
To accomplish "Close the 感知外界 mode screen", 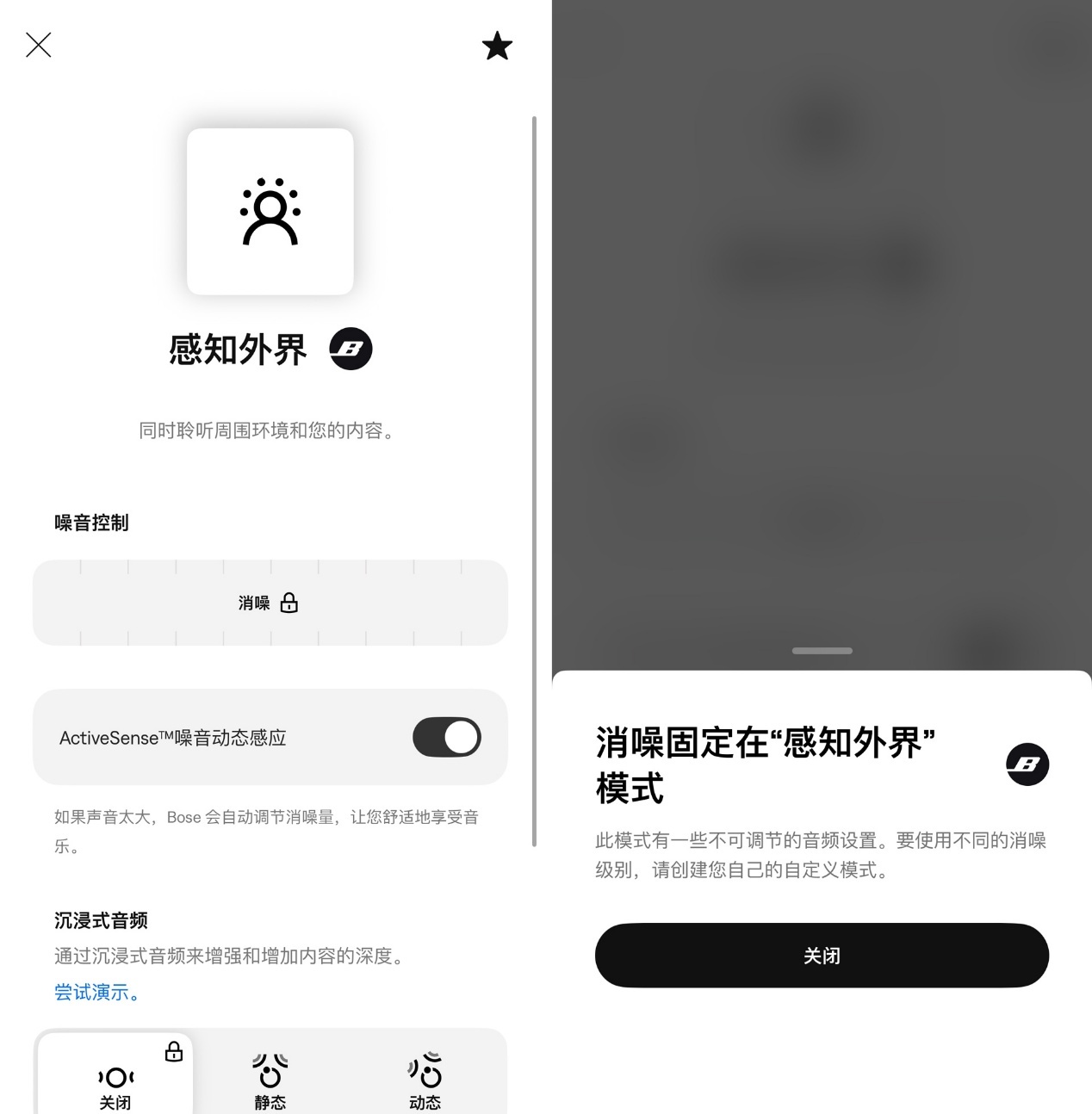I will pos(39,45).
